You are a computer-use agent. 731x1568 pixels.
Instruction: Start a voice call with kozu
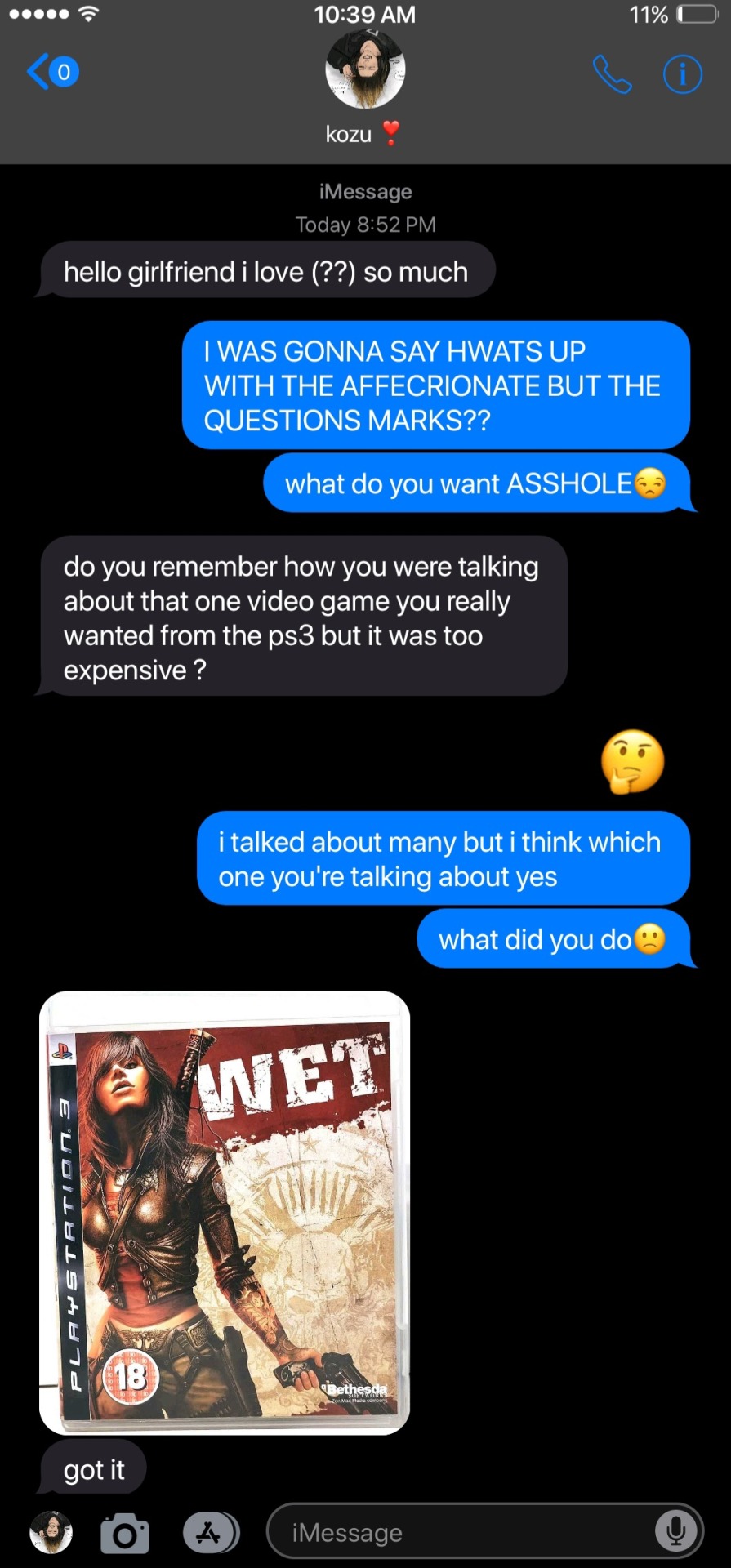[x=612, y=75]
